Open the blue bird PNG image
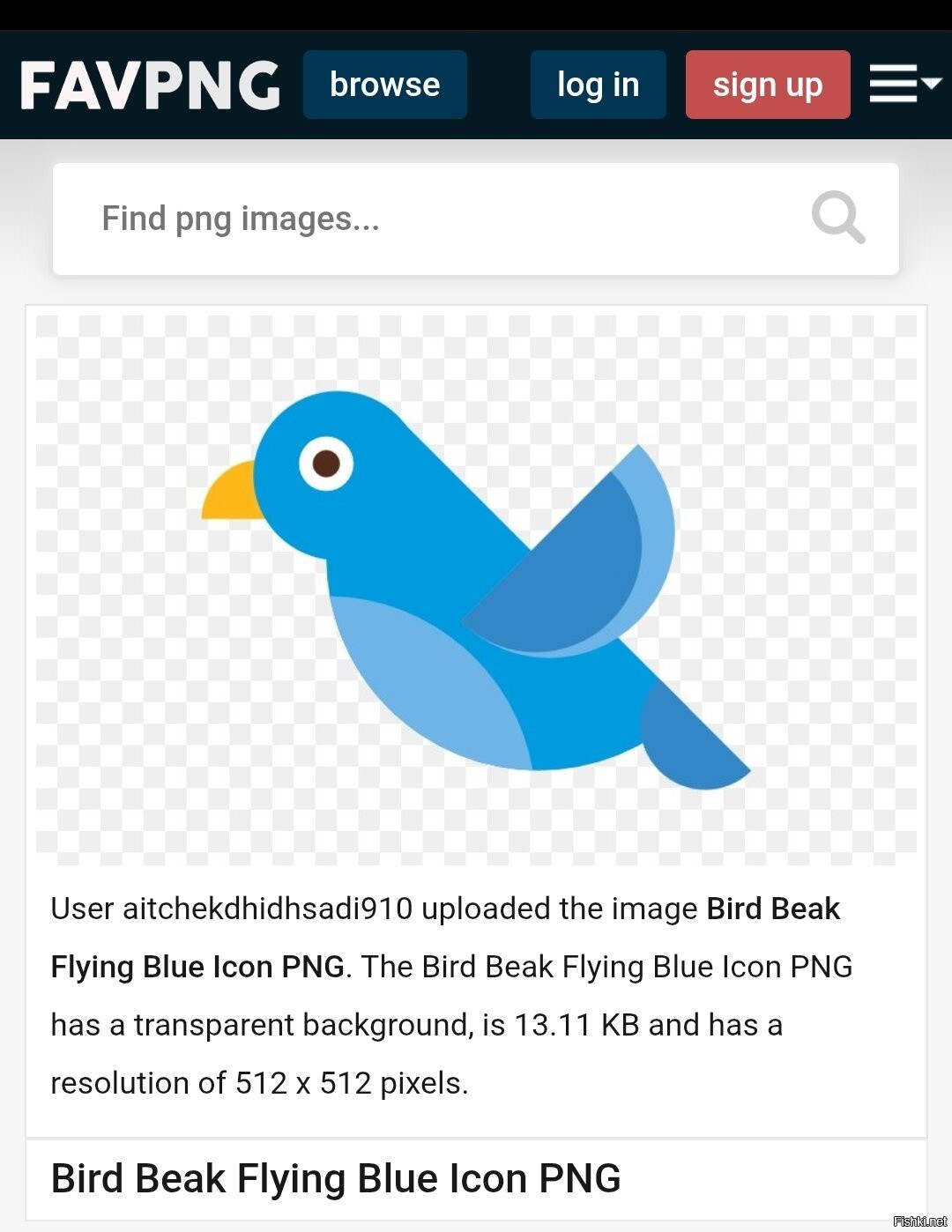 (476, 589)
